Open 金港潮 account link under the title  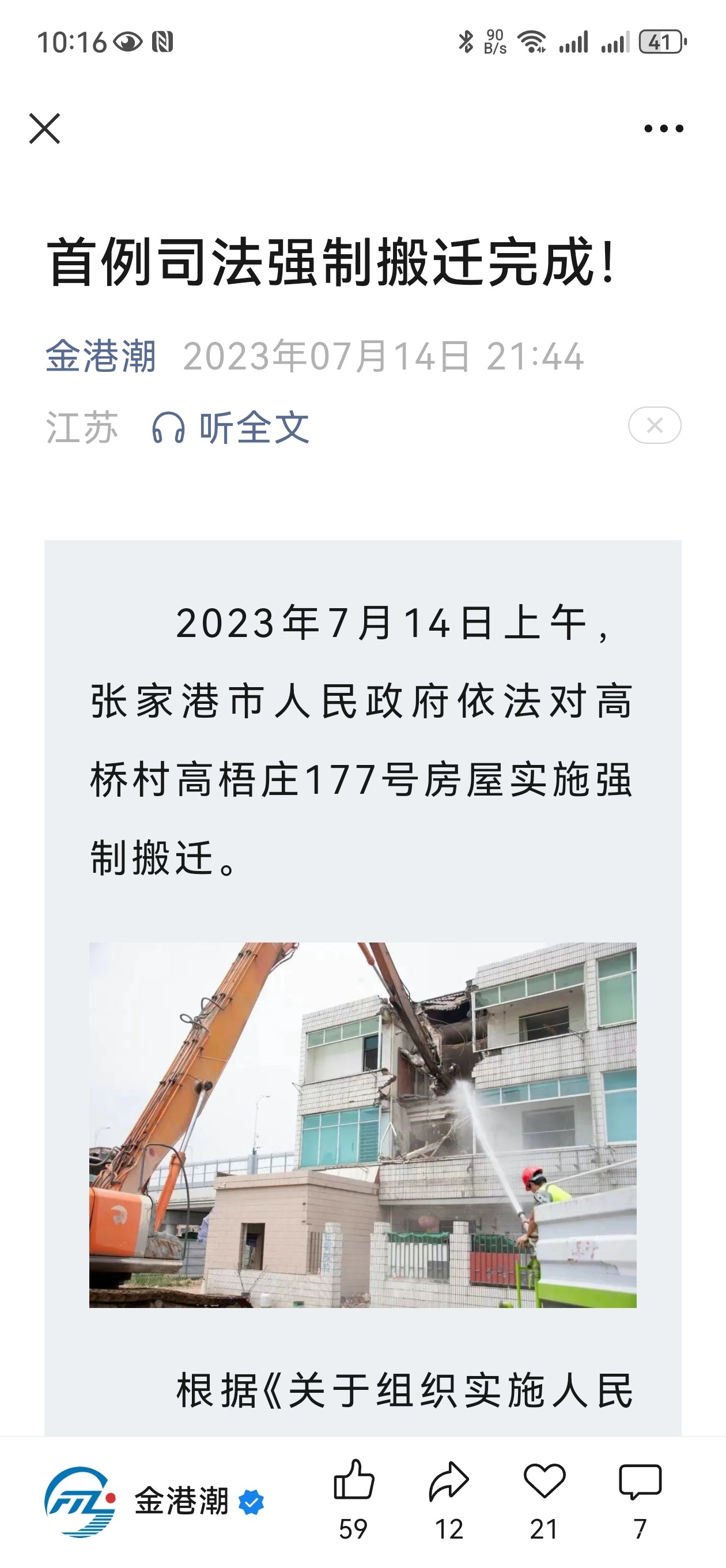tap(101, 356)
